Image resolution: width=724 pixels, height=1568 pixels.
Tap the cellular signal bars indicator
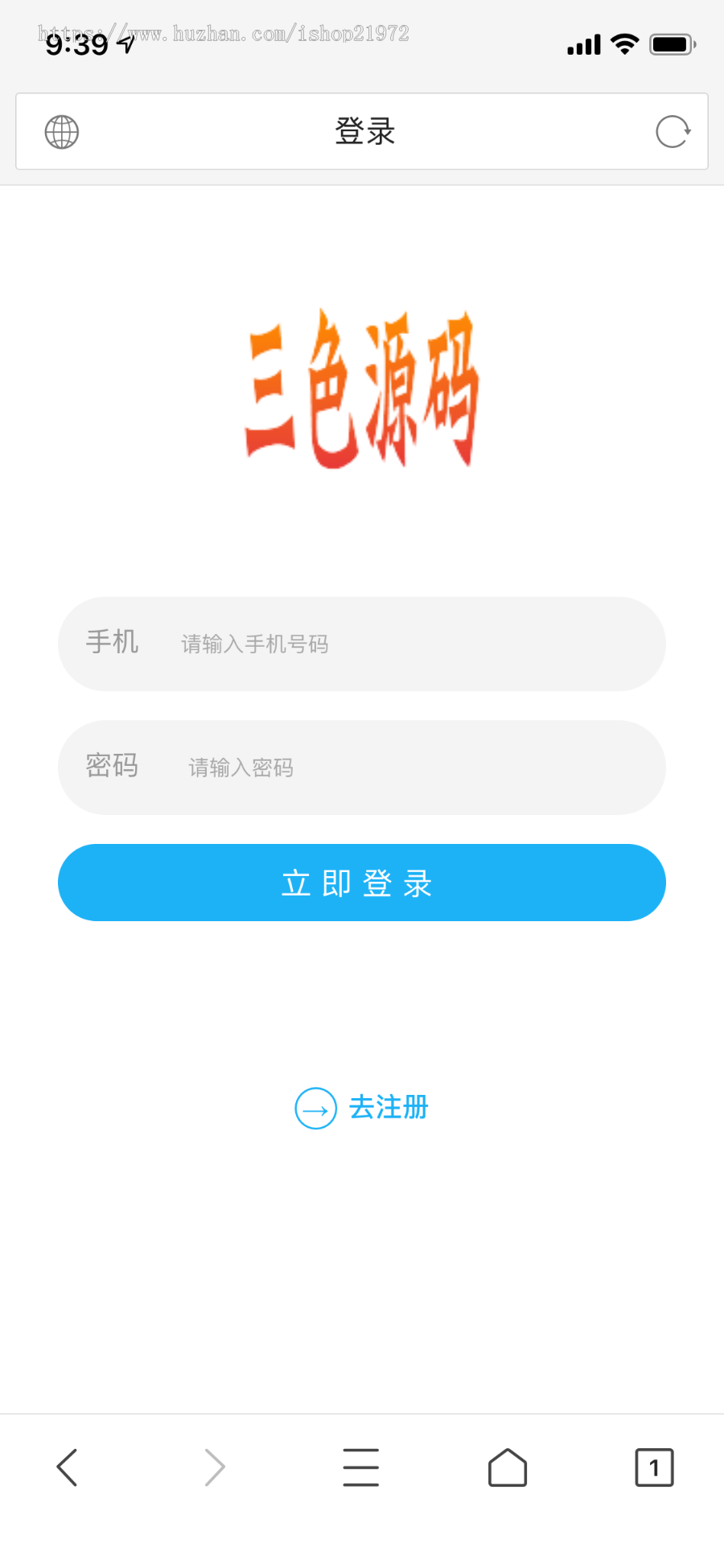(x=582, y=44)
